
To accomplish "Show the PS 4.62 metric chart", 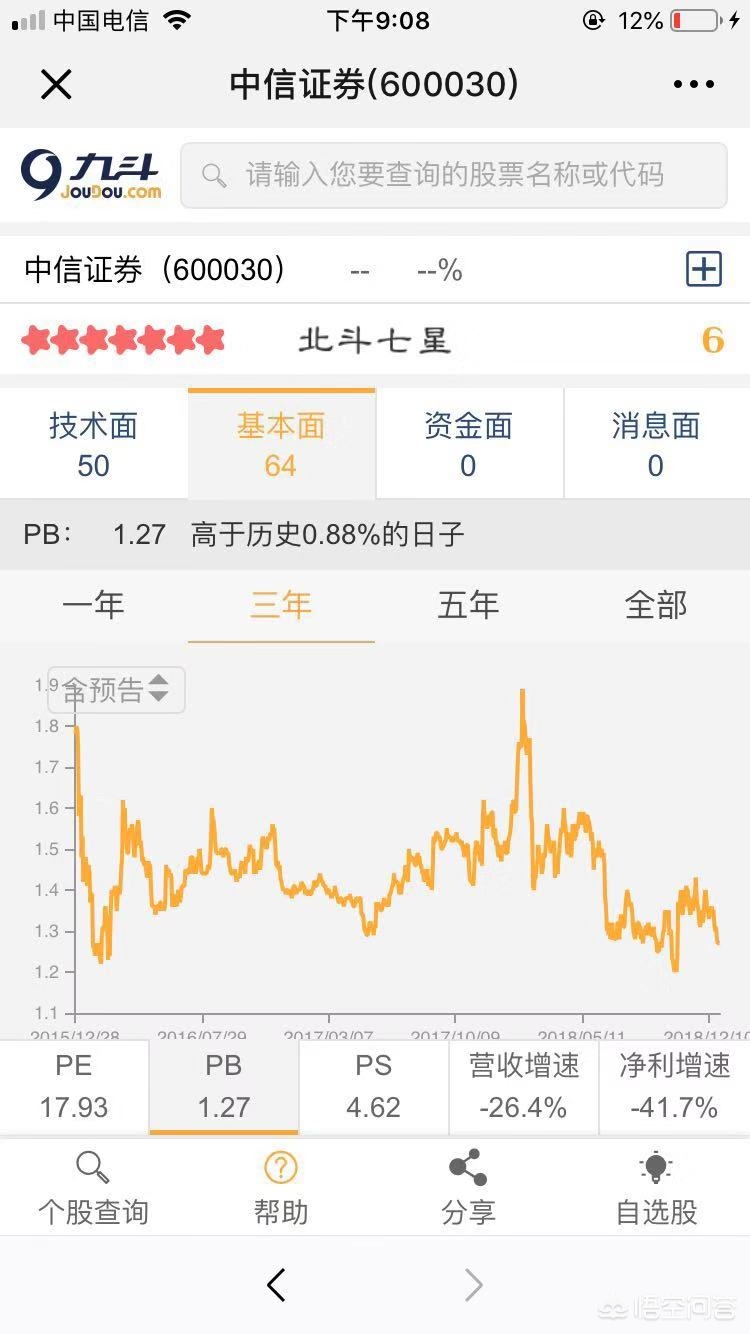I will point(374,1087).
